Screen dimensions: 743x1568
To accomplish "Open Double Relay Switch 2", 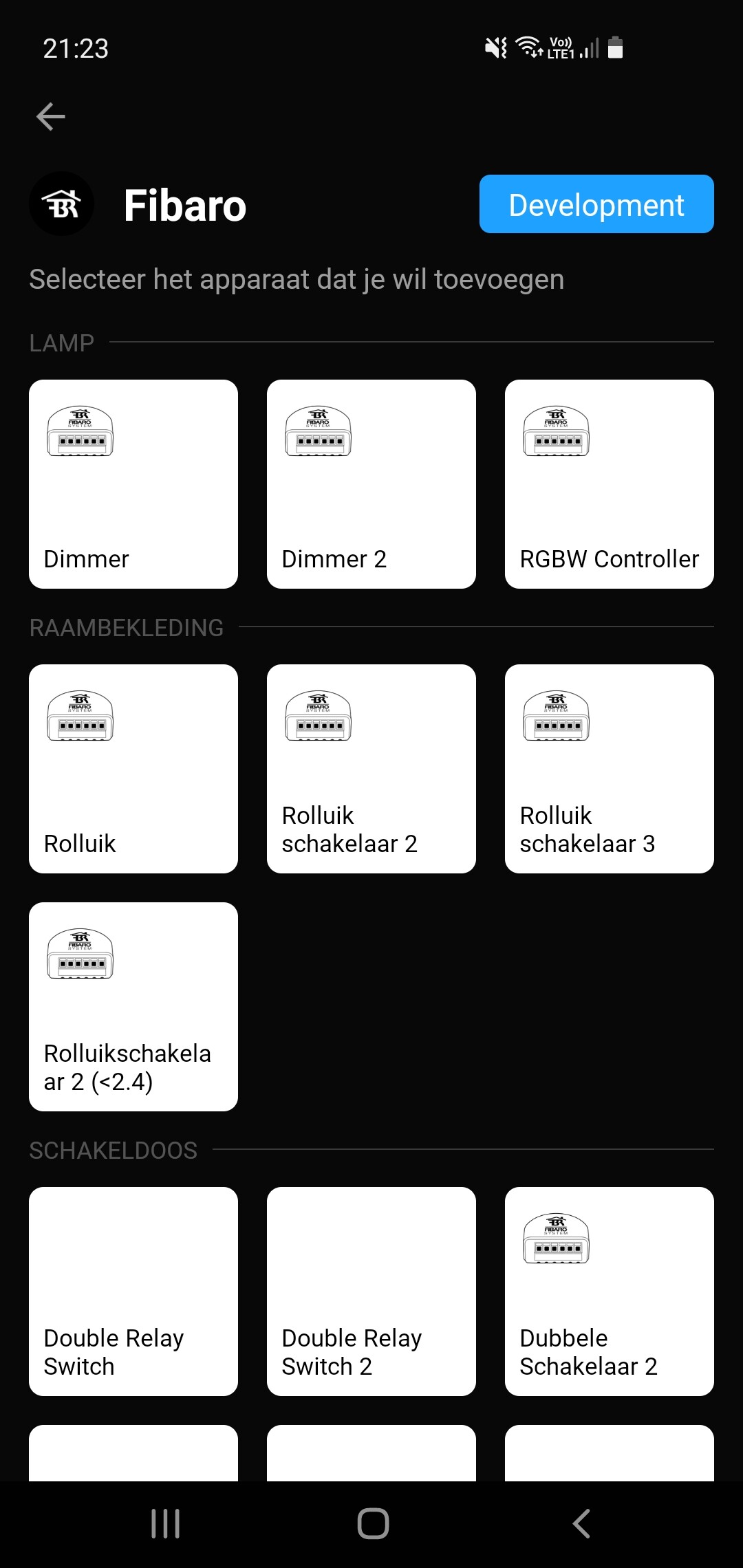I will pos(371,1292).
